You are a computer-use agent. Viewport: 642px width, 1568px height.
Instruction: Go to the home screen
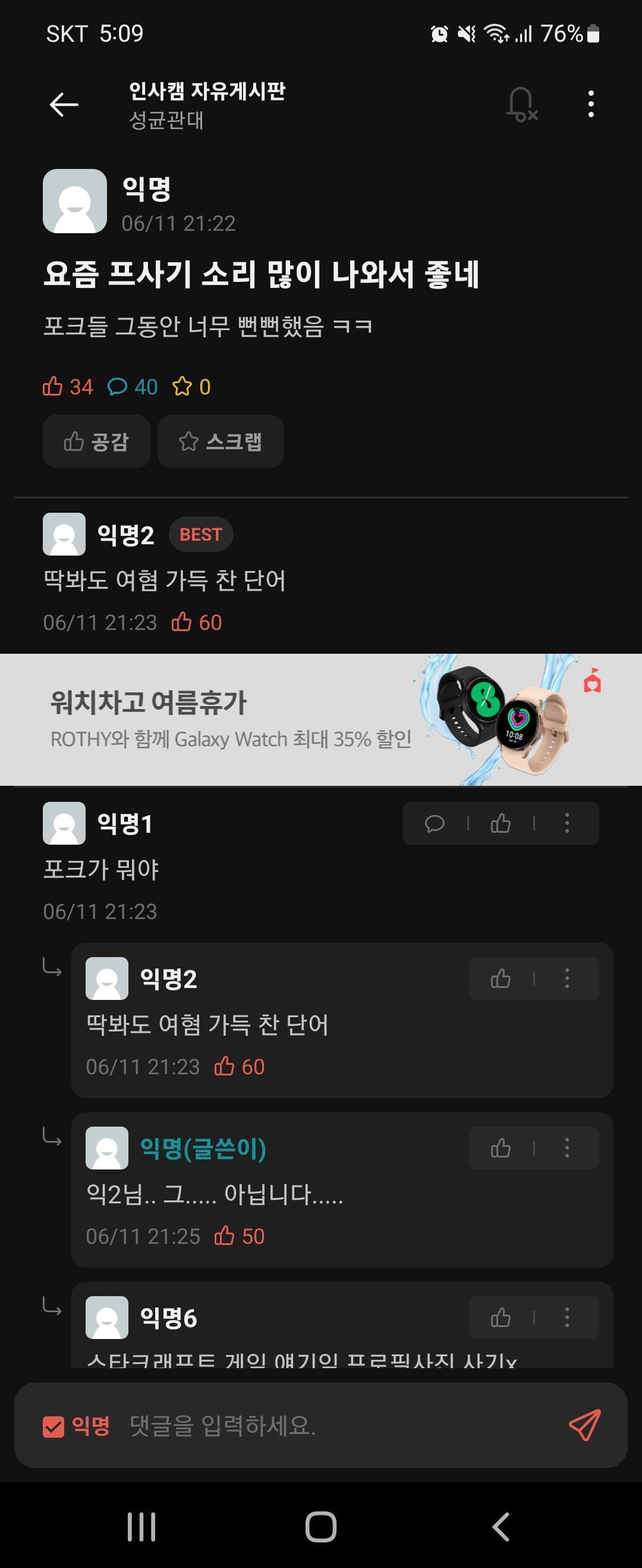coord(320,1526)
